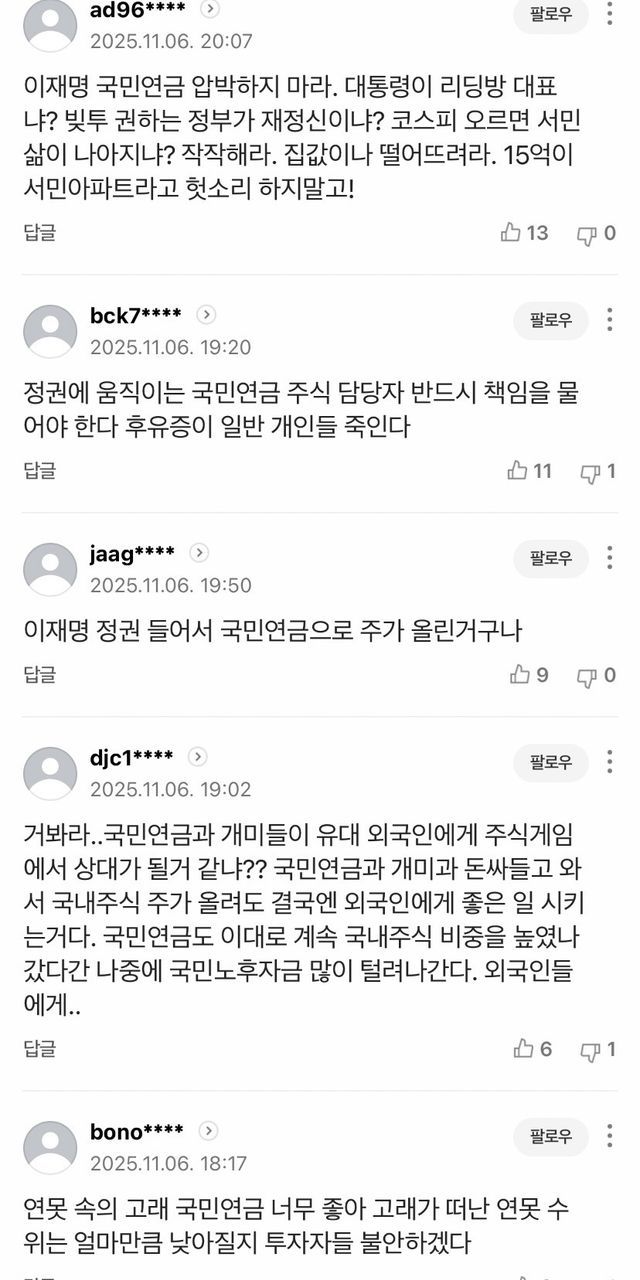Follow user bck7****
This screenshot has height=1280, width=640.
coord(551,321)
